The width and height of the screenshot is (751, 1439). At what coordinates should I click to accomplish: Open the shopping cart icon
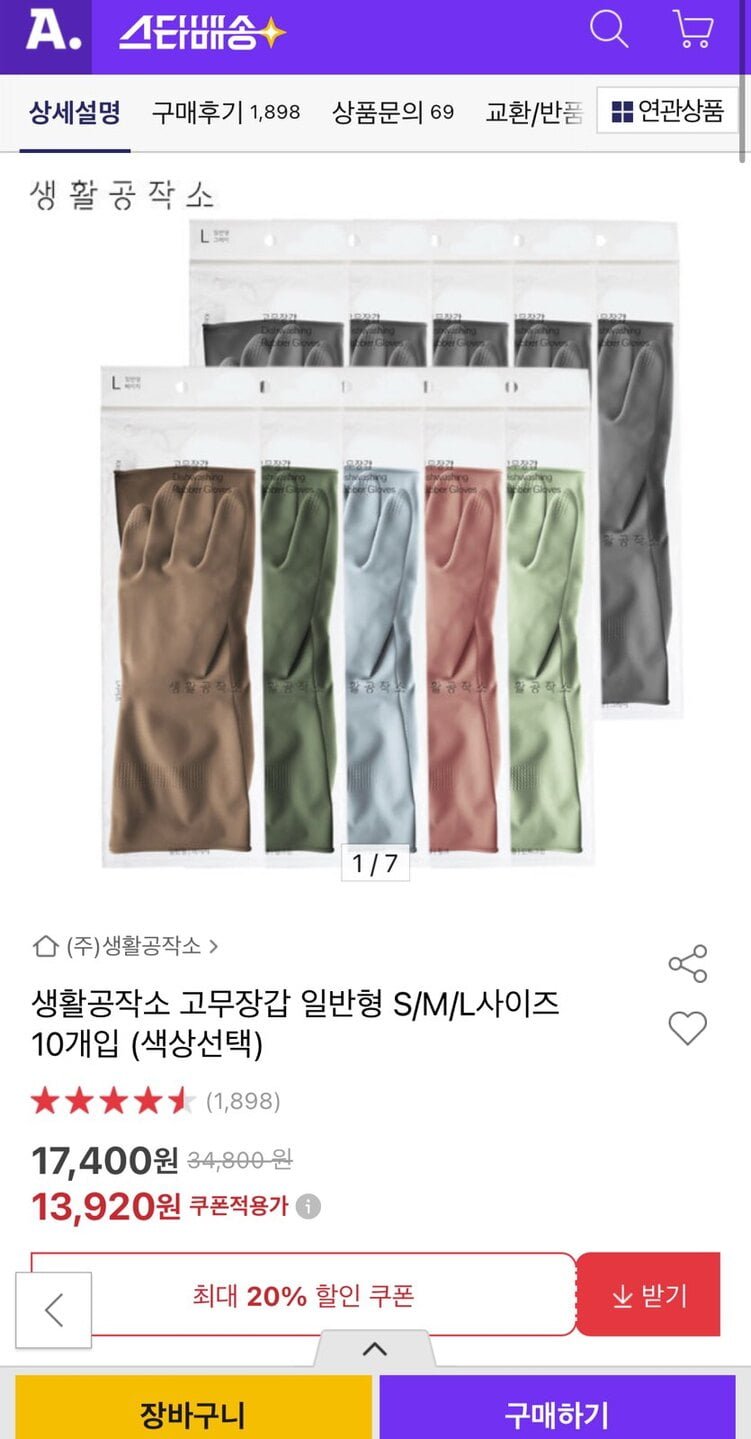(692, 30)
